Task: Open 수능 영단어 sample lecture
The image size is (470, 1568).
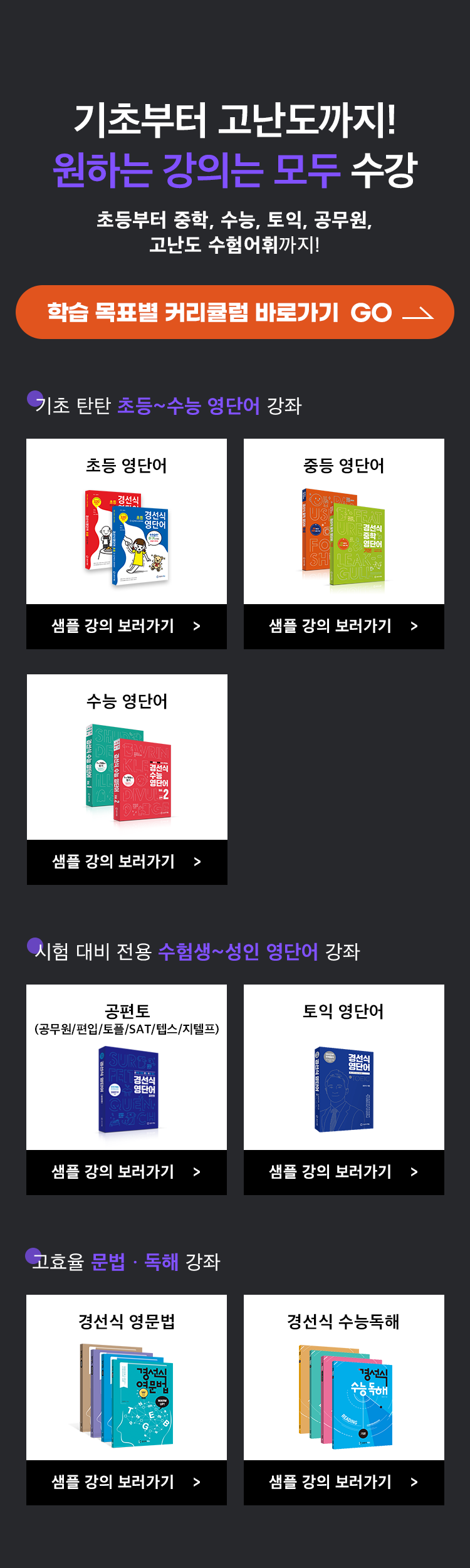Action: (127, 862)
